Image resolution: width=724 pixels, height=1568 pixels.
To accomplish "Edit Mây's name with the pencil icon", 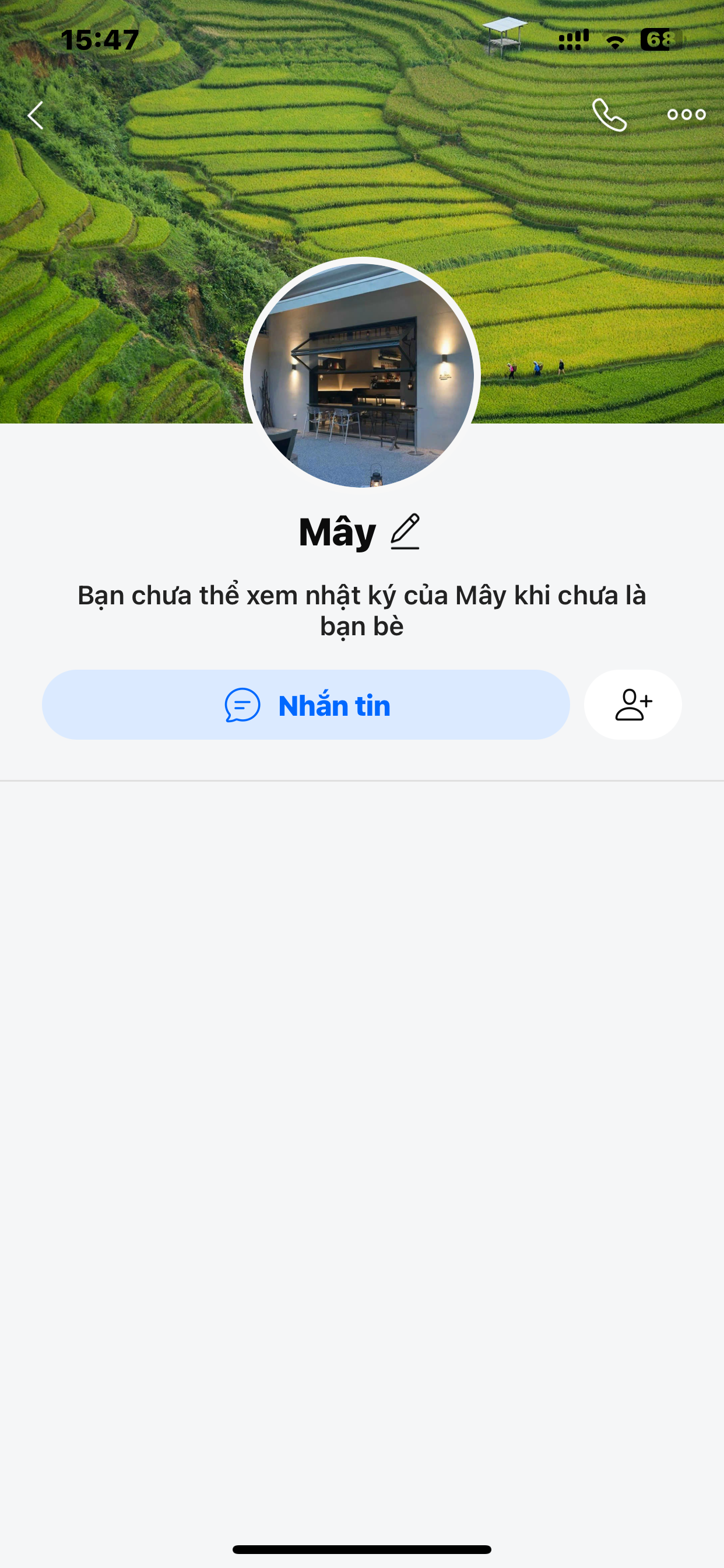I will [405, 531].
